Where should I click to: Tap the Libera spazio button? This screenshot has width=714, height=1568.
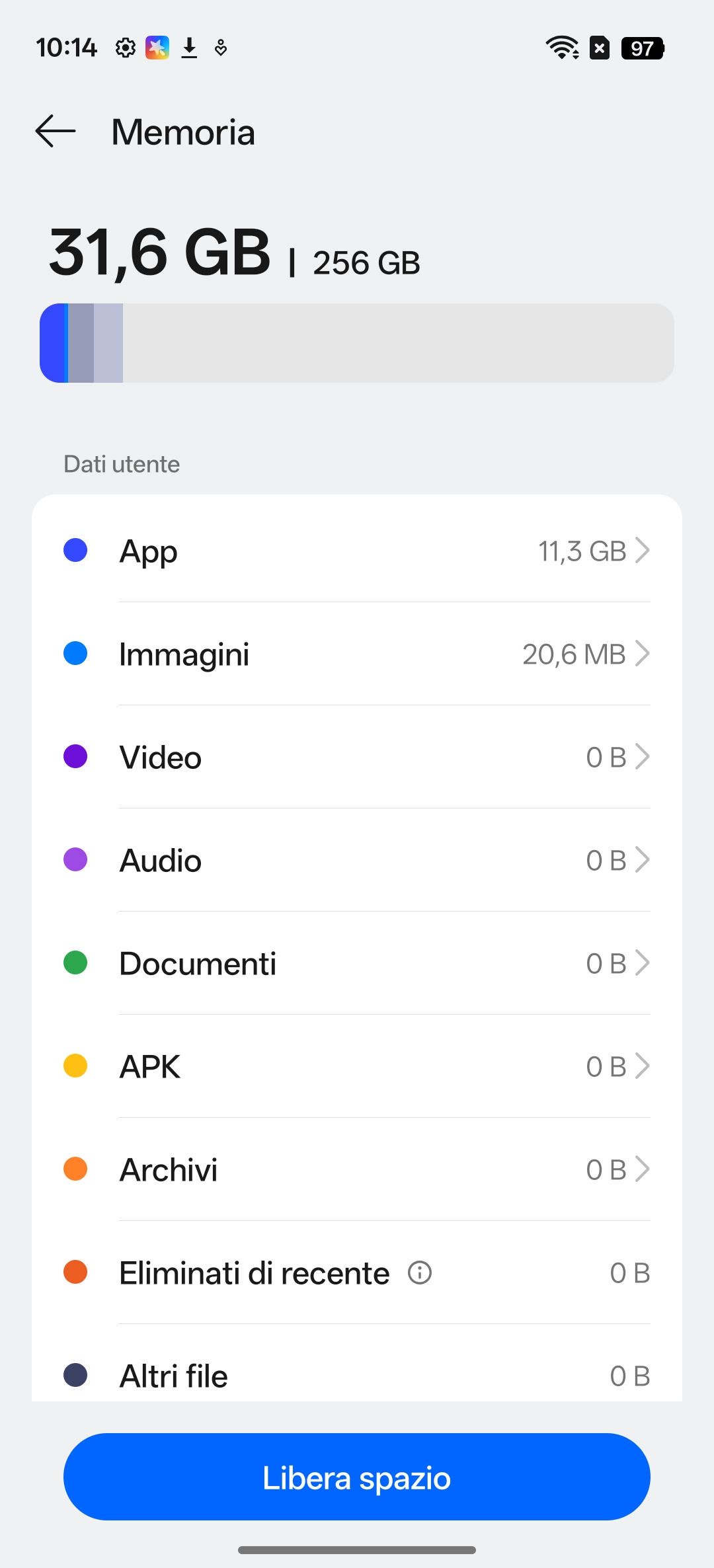[x=357, y=1477]
